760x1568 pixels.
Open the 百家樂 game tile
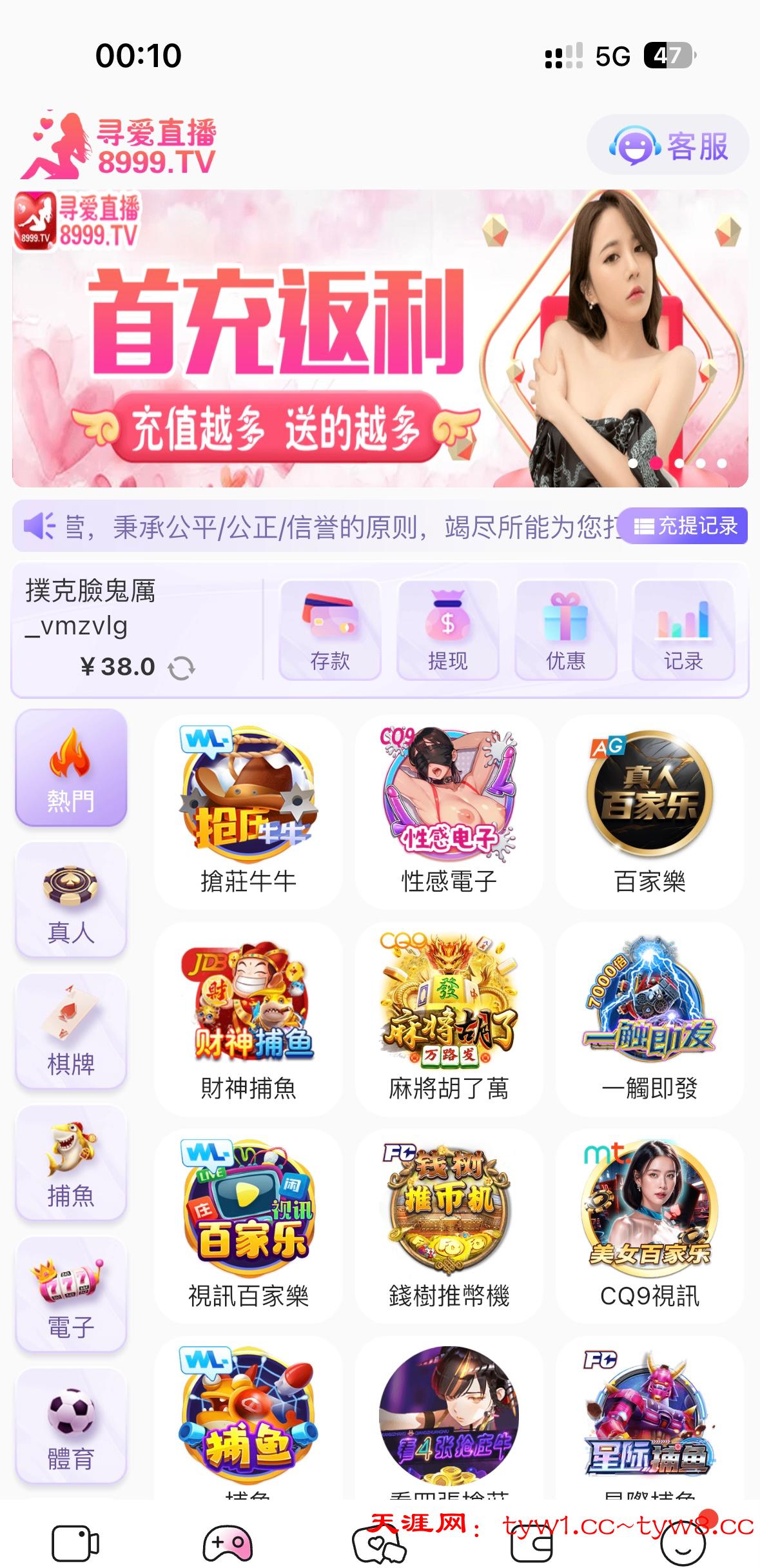click(650, 811)
